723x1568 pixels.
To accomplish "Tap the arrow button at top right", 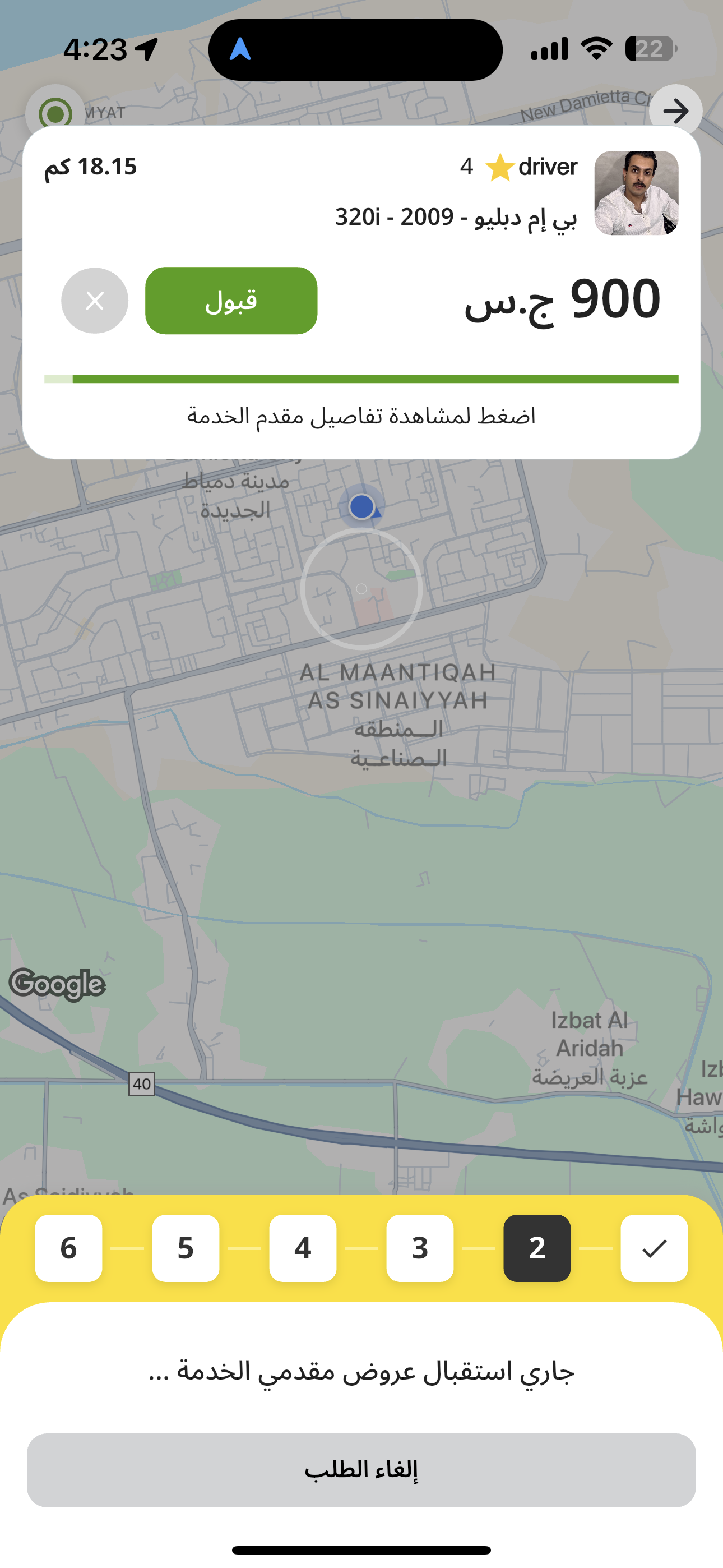I will pos(675,111).
